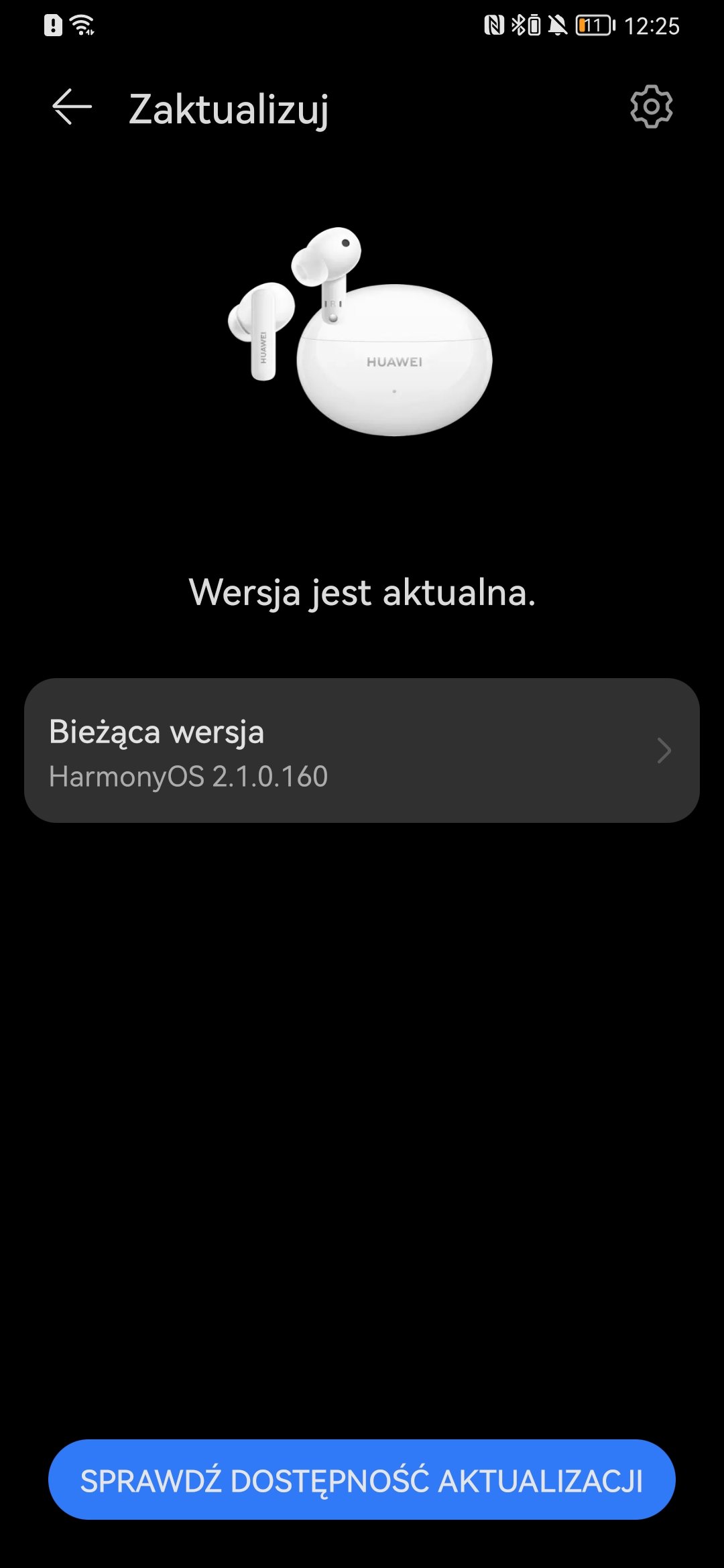
Task: Open update settings via the gear icon
Action: tap(651, 107)
